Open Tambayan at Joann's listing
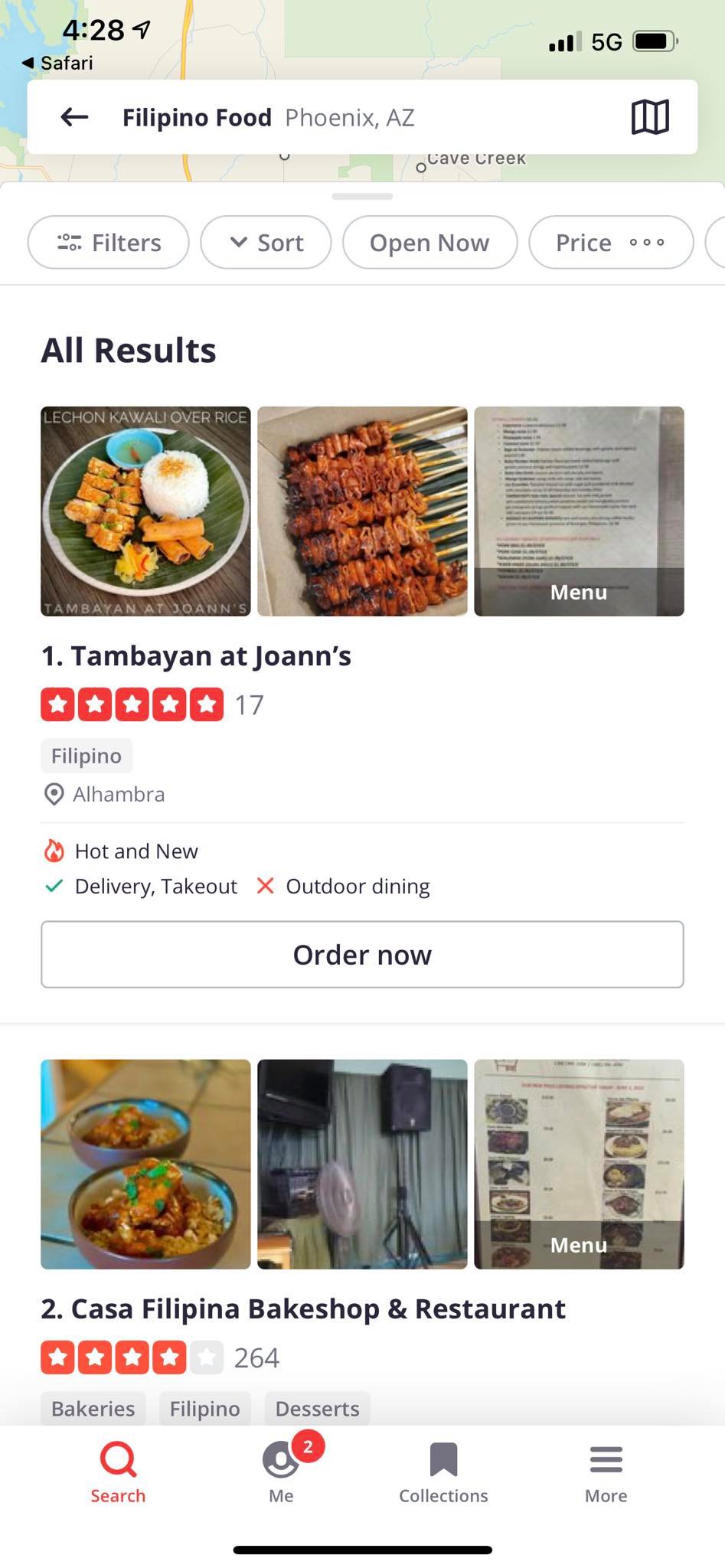 pyautogui.click(x=196, y=656)
